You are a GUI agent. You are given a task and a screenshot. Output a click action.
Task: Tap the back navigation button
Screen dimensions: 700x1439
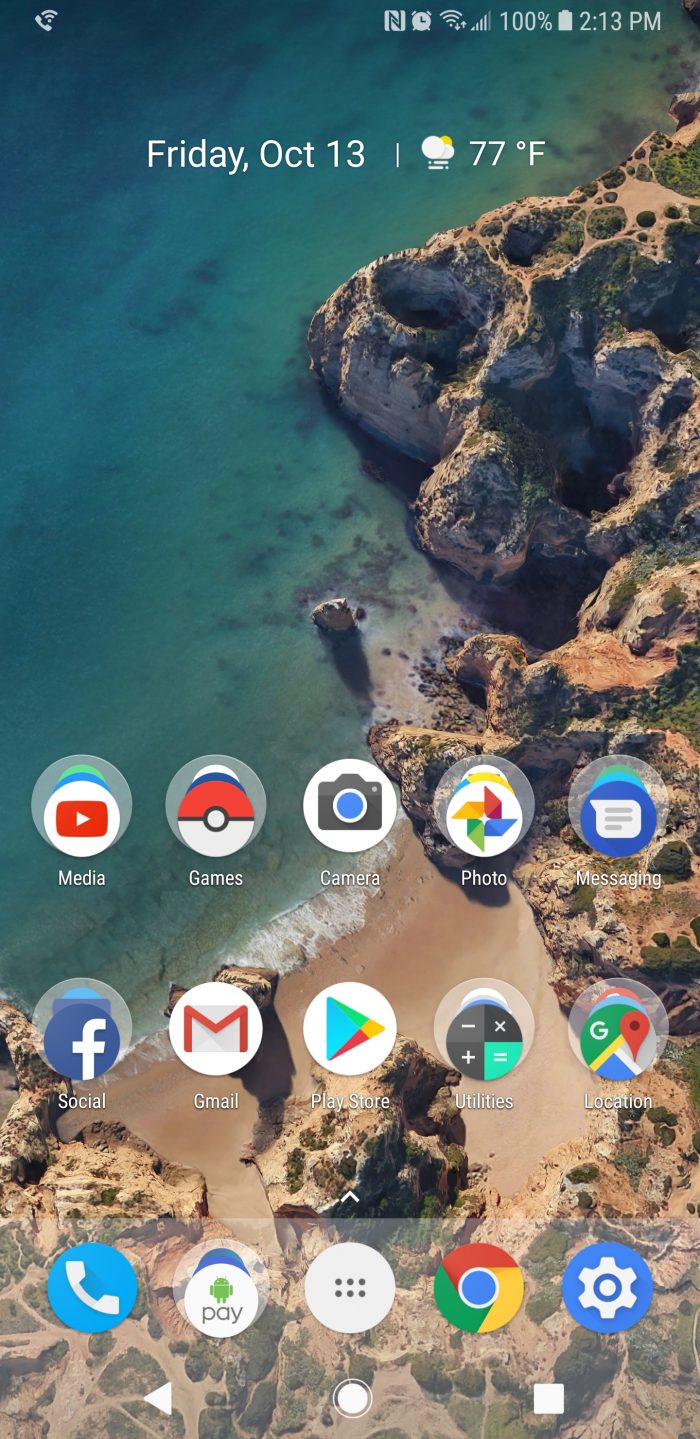158,1399
